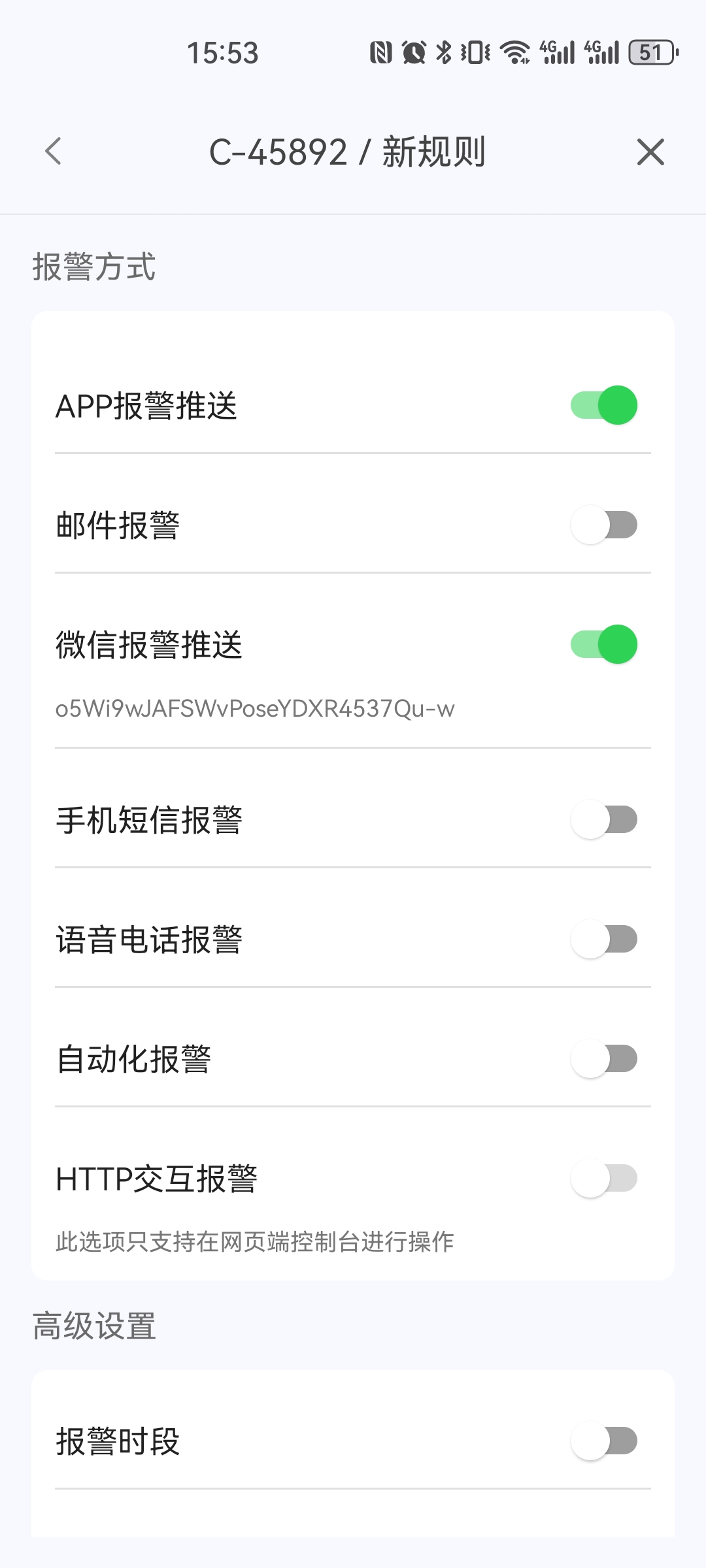This screenshot has width=706, height=1568.
Task: Toggle the HTTP交互报警 switch
Action: 604,1178
